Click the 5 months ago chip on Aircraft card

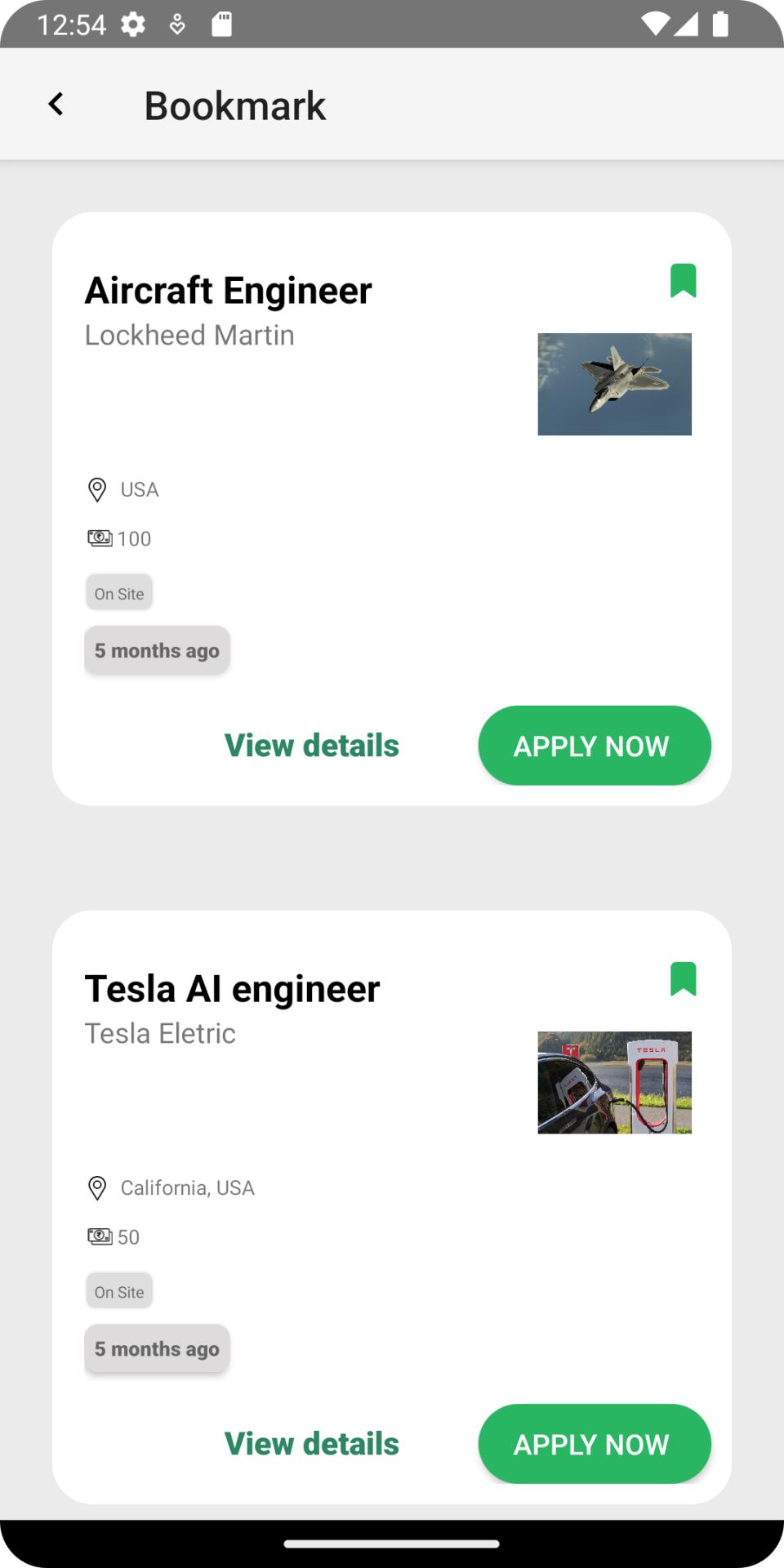pos(157,650)
